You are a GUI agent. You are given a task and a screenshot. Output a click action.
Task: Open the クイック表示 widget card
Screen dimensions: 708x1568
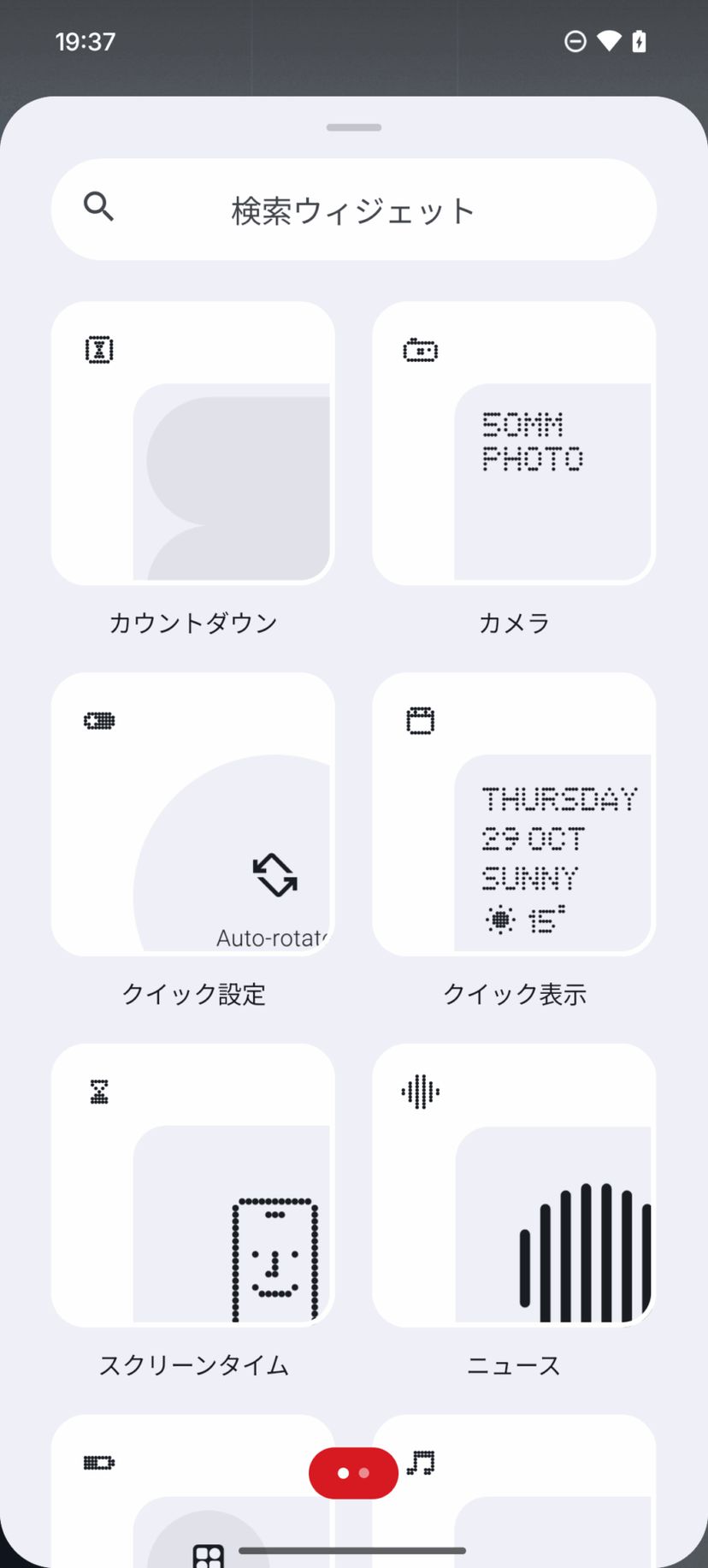(514, 814)
